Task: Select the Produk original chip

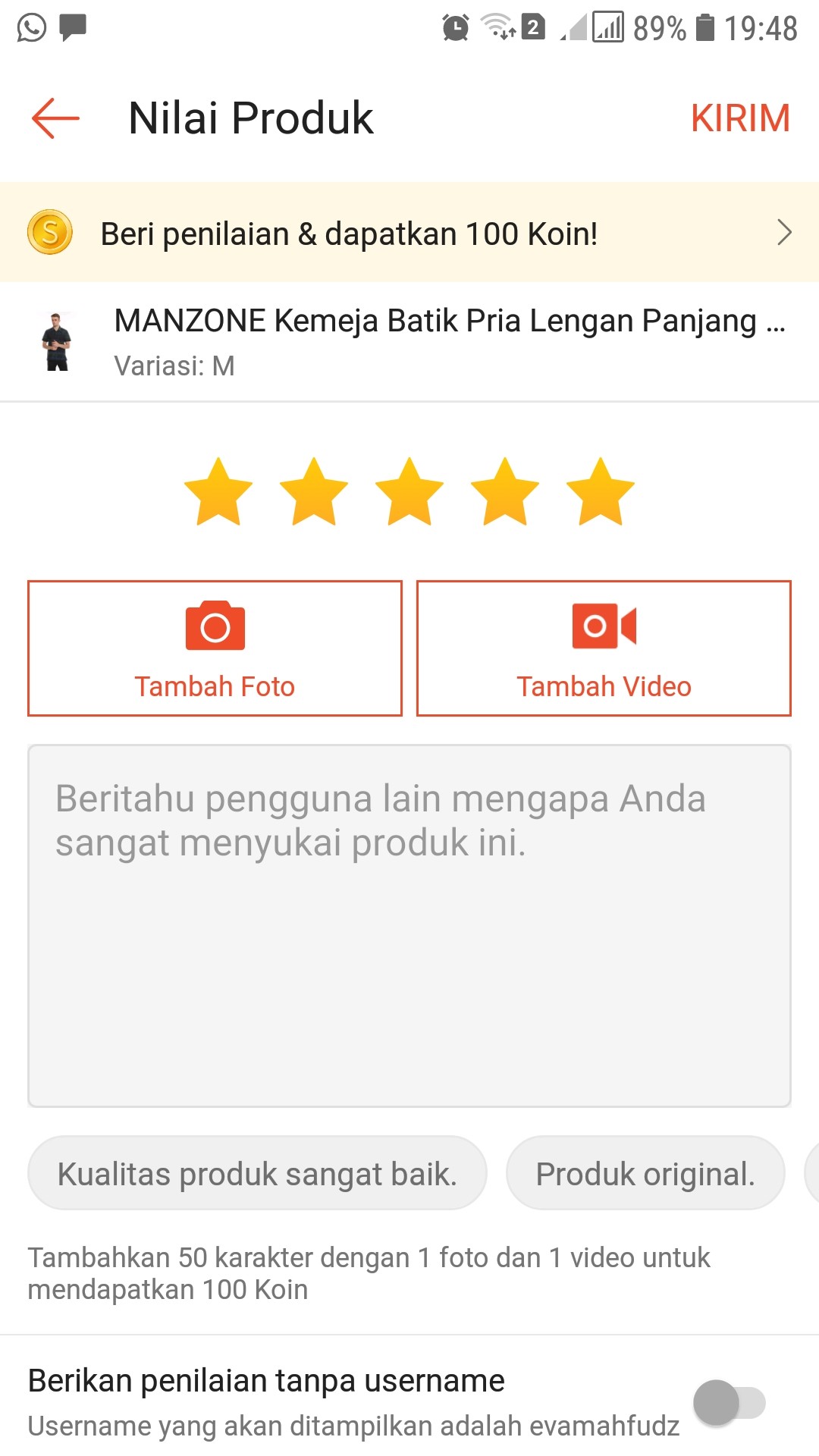Action: click(645, 1172)
